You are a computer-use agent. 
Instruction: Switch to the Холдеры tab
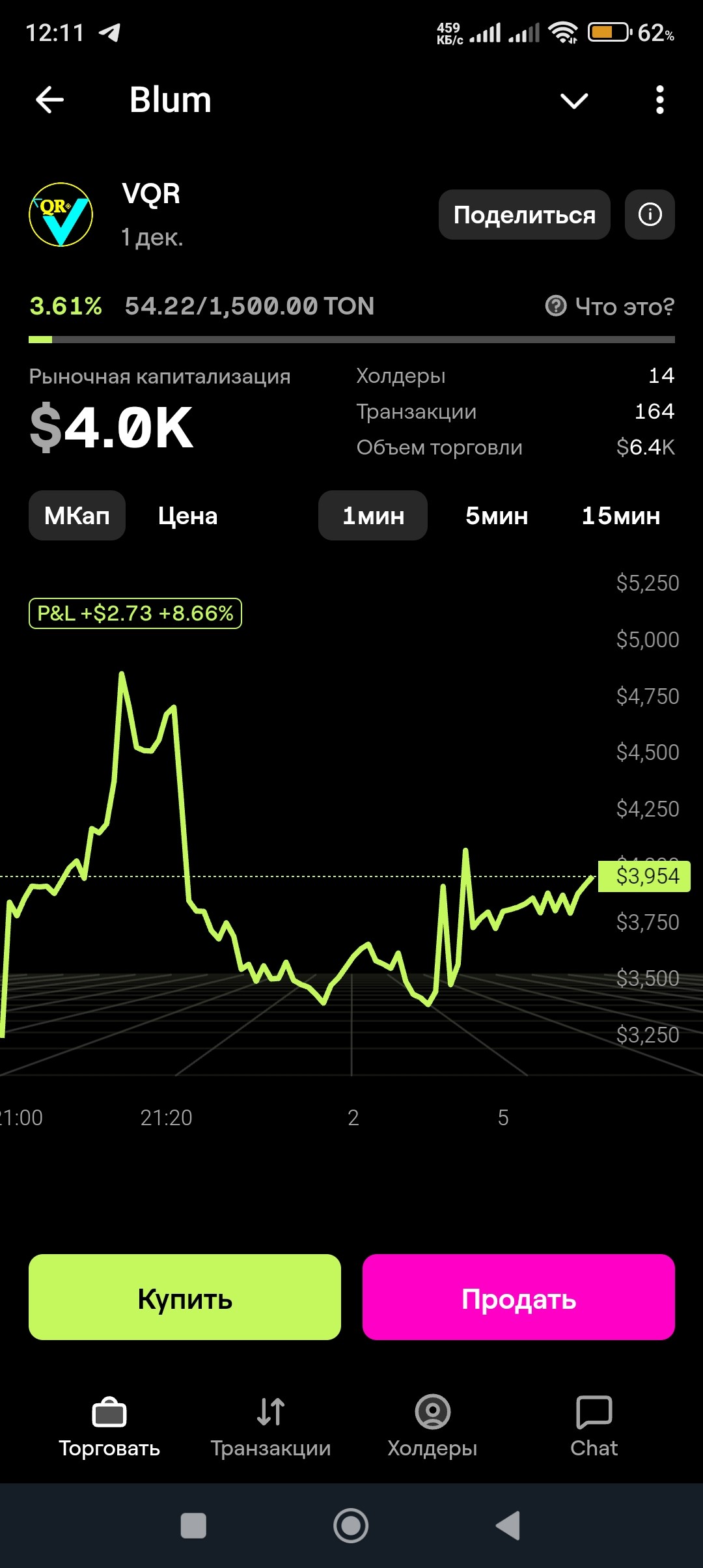point(432,1426)
